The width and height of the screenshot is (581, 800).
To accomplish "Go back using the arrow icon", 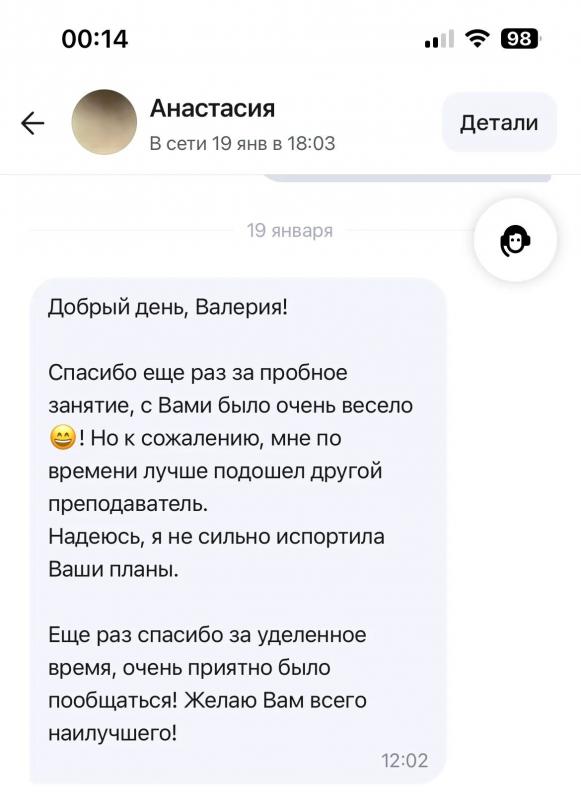I will [33, 123].
